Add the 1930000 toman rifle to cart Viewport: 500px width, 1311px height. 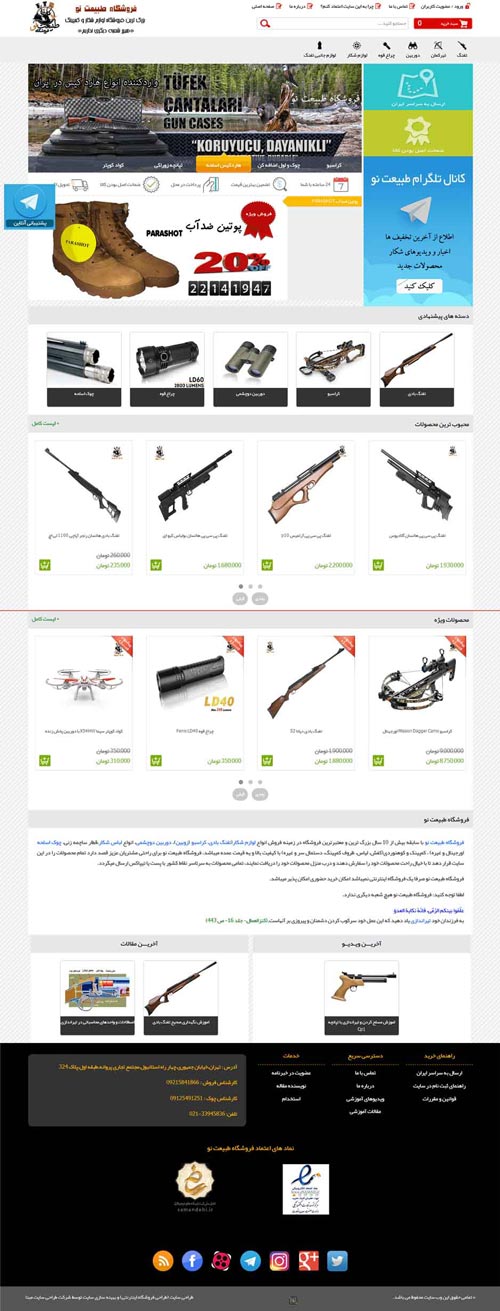[x=377, y=566]
